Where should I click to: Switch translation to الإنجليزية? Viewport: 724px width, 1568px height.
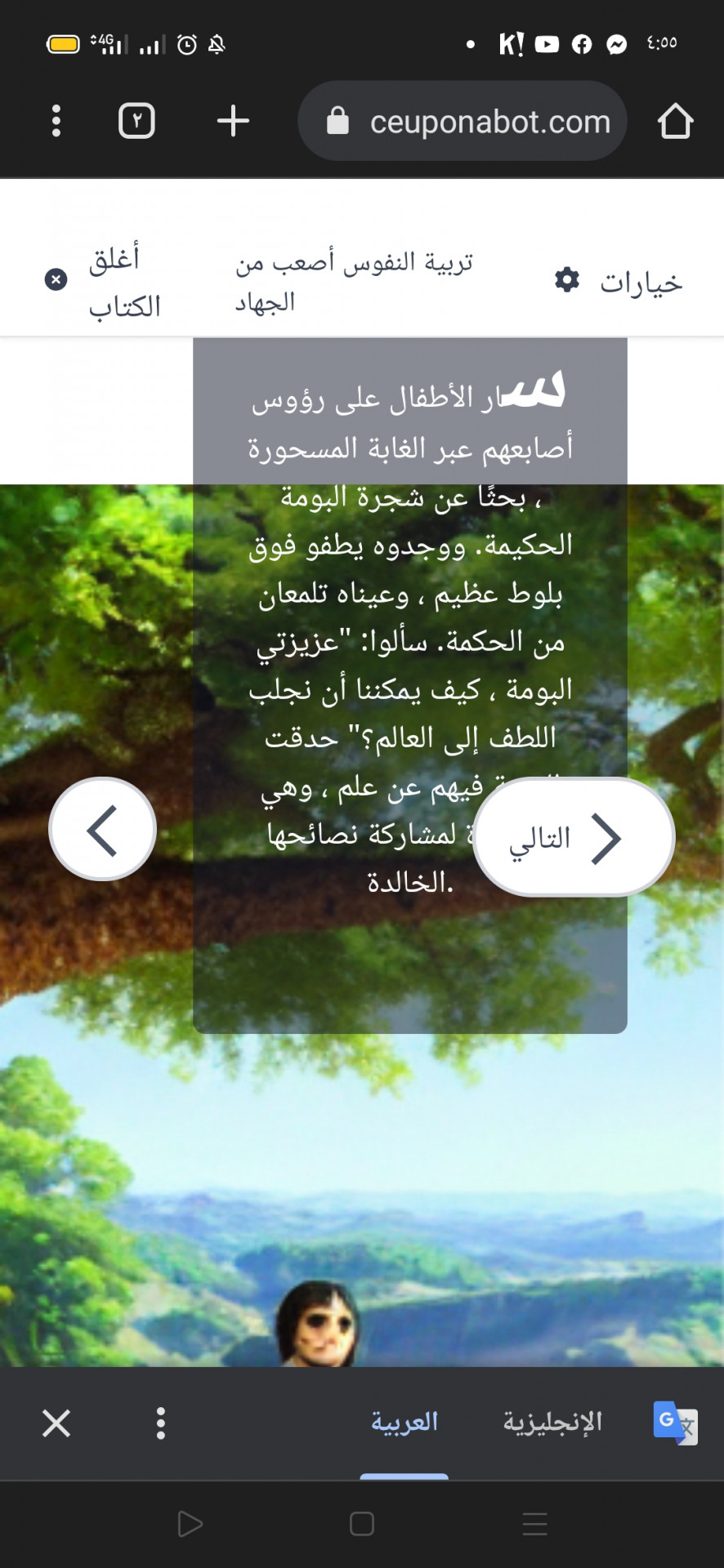pyautogui.click(x=552, y=1422)
